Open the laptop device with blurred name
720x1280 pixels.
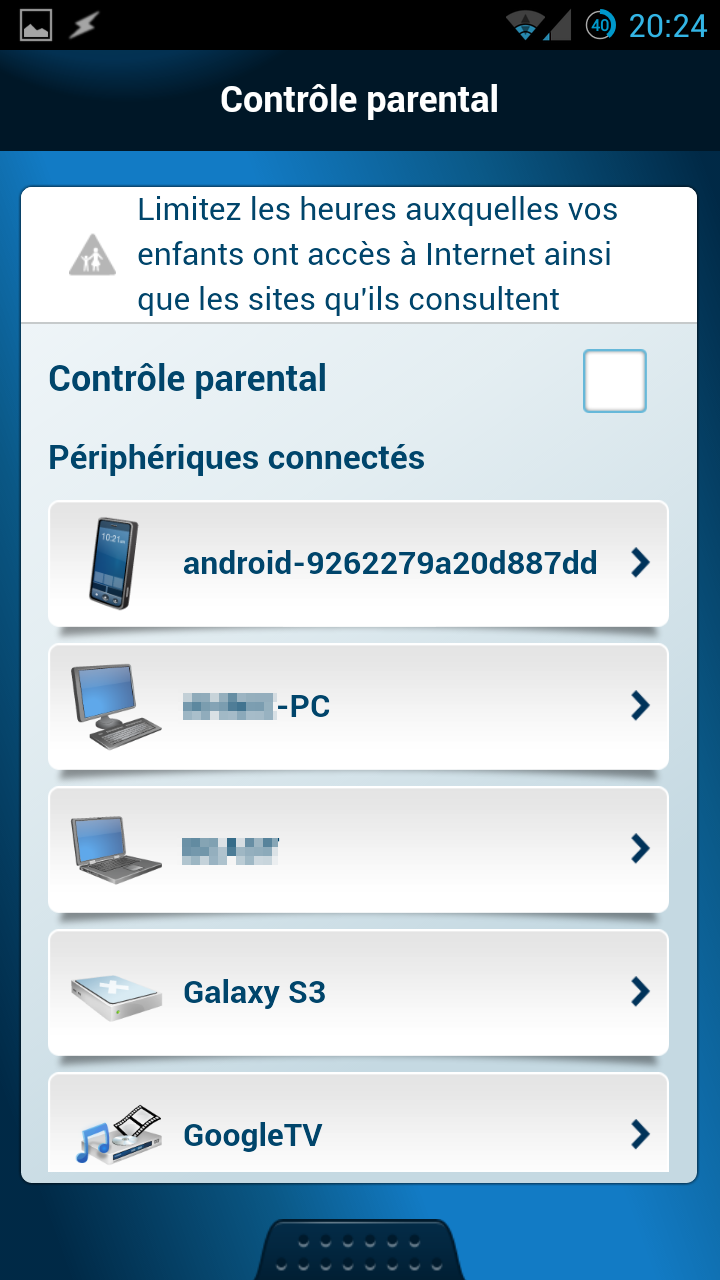[358, 850]
